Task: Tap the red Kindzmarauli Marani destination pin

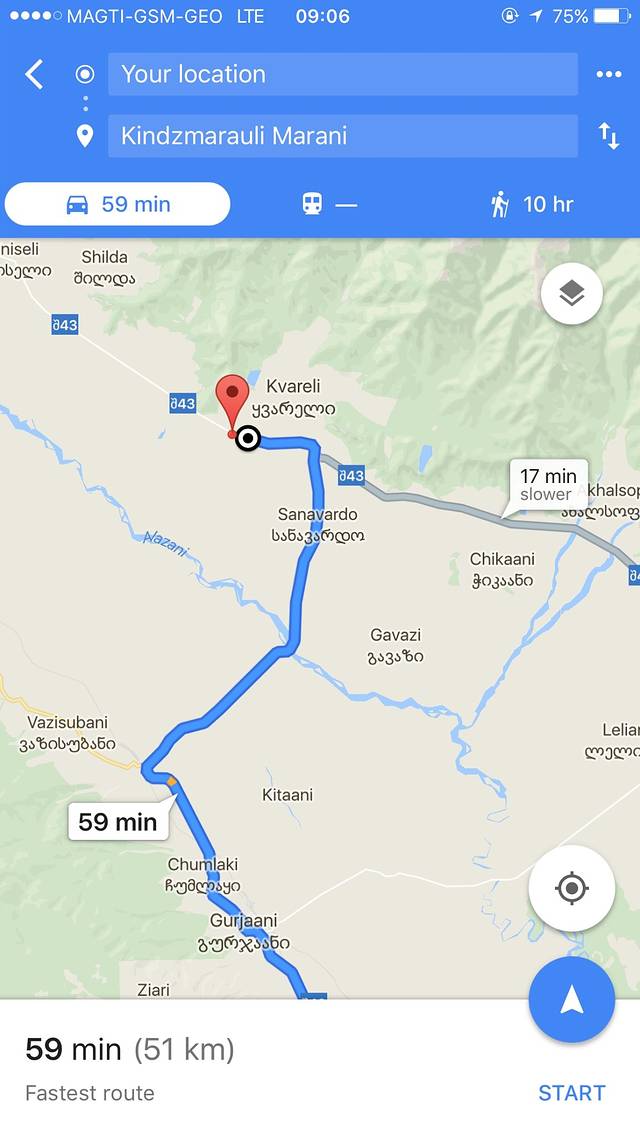Action: pos(232,402)
